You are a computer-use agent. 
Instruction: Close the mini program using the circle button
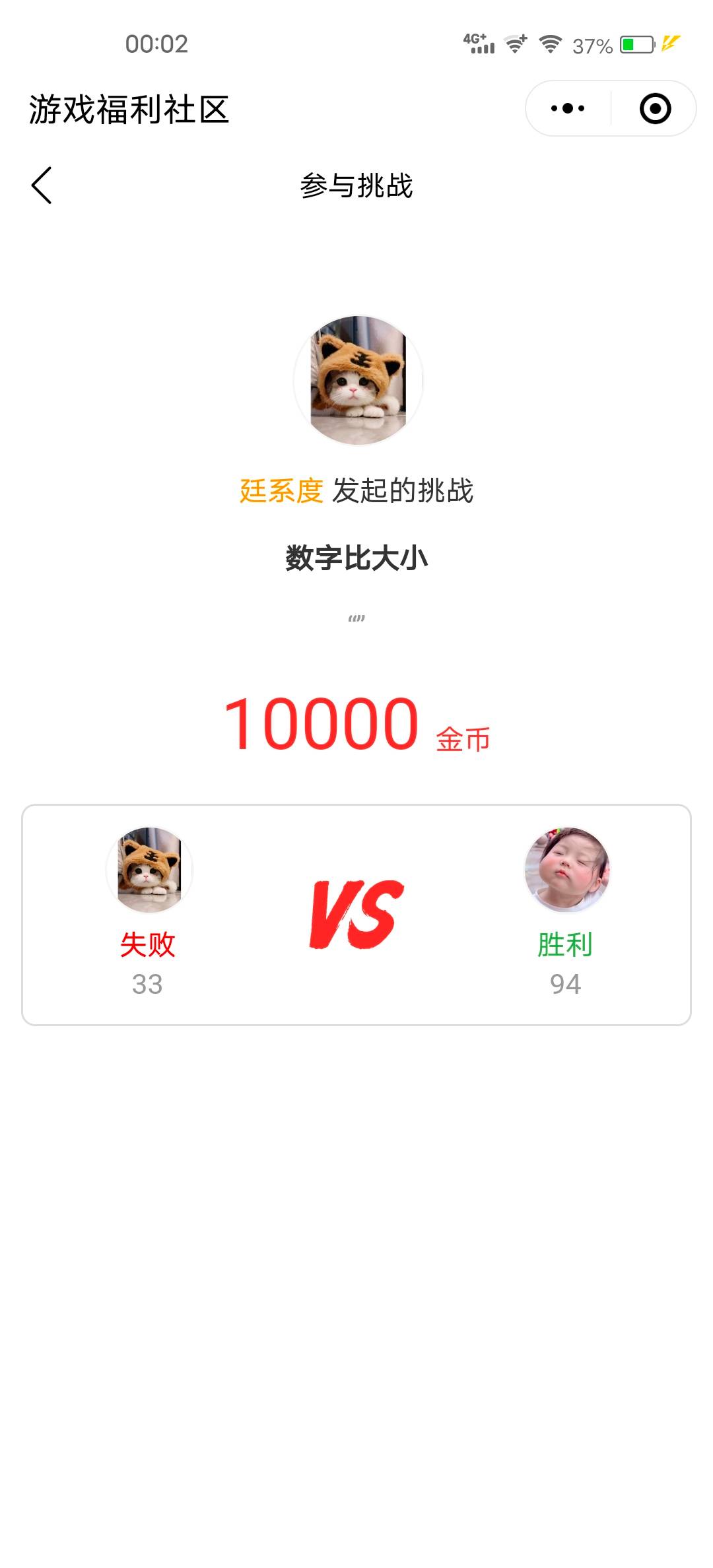point(655,108)
